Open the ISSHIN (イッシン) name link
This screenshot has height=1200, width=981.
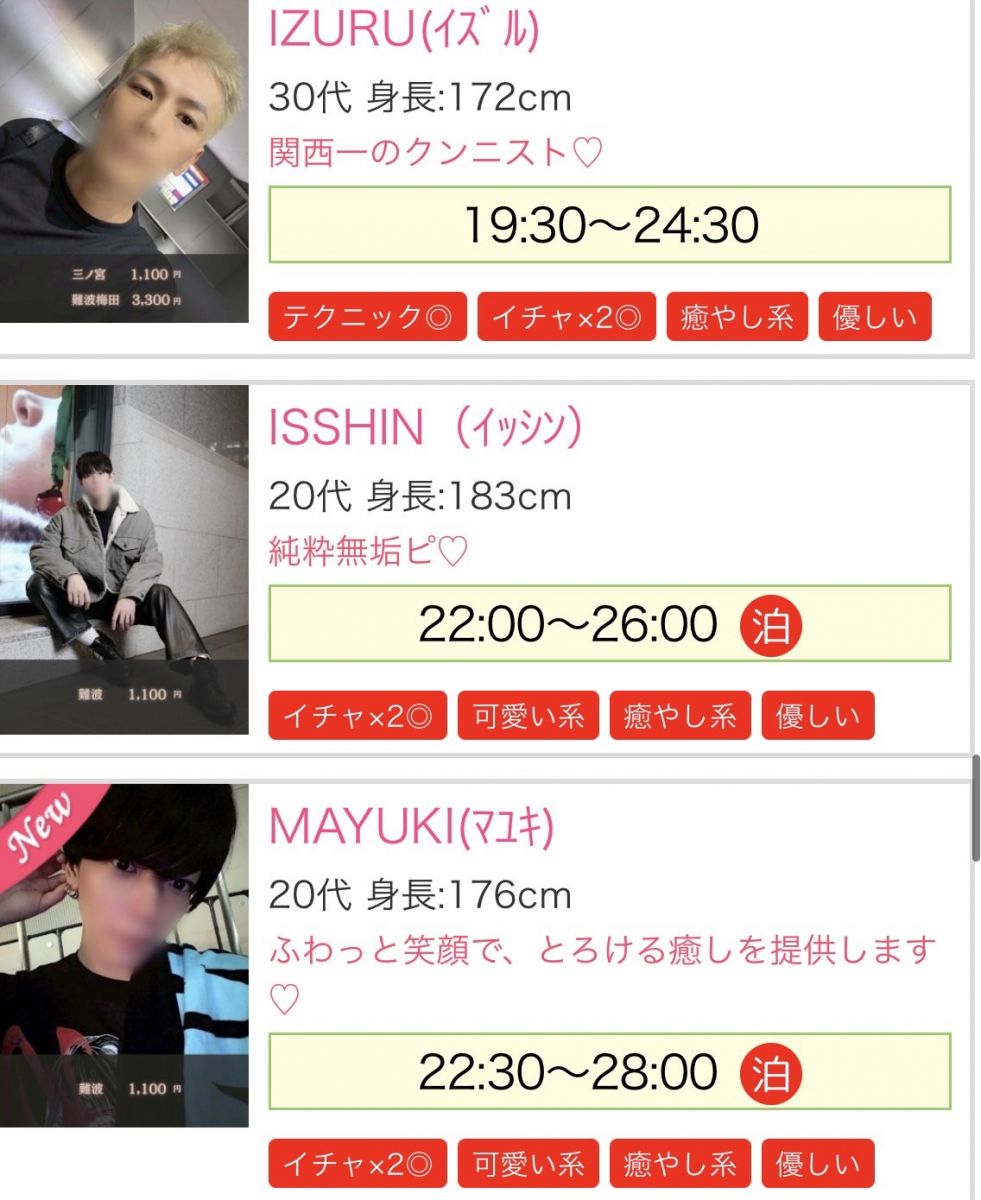[x=425, y=429]
